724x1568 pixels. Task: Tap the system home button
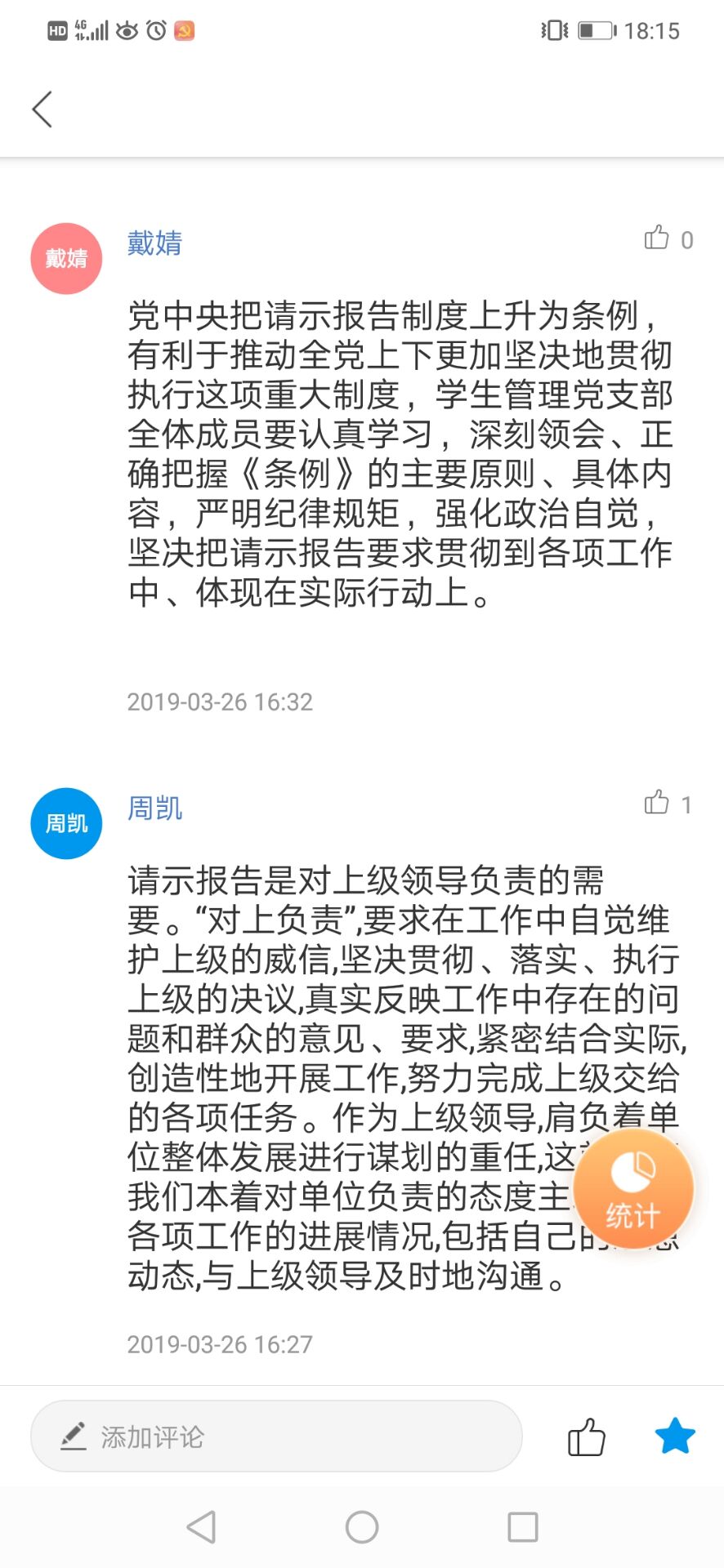[x=362, y=1526]
